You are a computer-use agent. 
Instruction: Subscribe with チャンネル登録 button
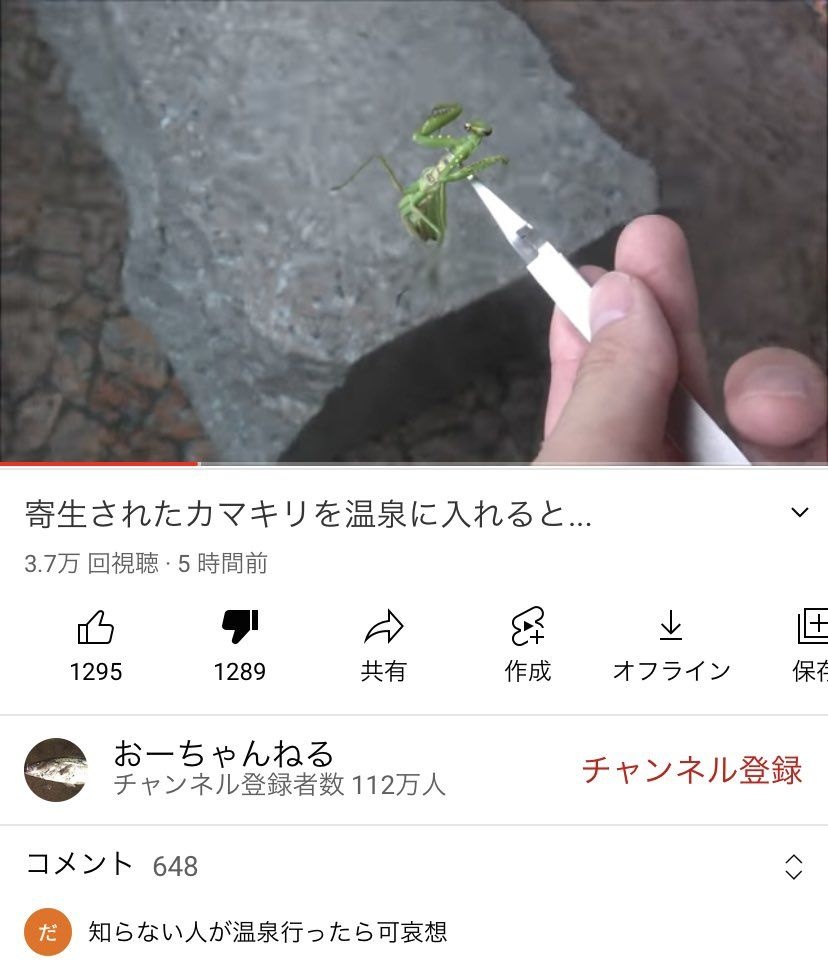692,770
